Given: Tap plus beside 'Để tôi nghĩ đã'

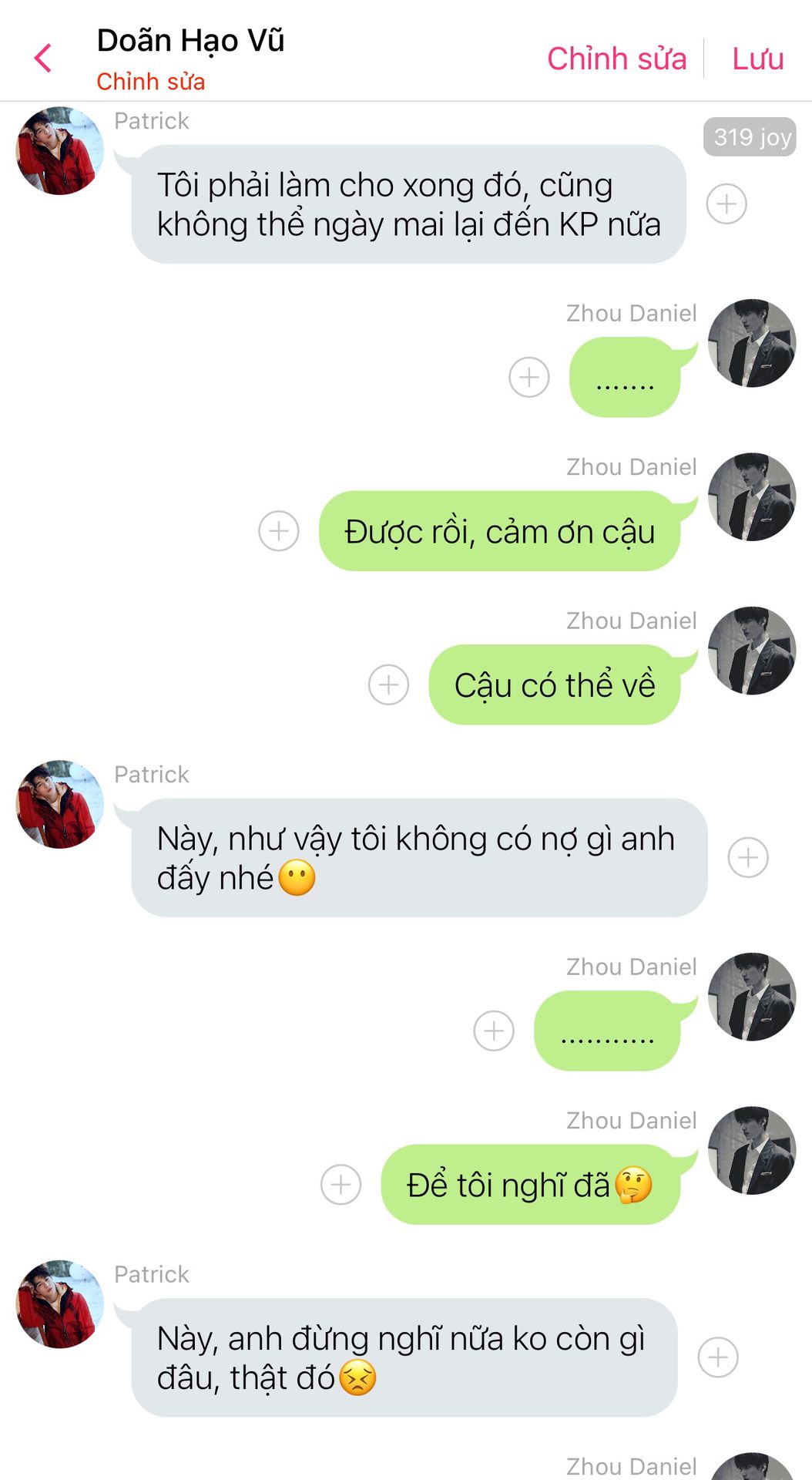Looking at the screenshot, I should coord(341,1185).
